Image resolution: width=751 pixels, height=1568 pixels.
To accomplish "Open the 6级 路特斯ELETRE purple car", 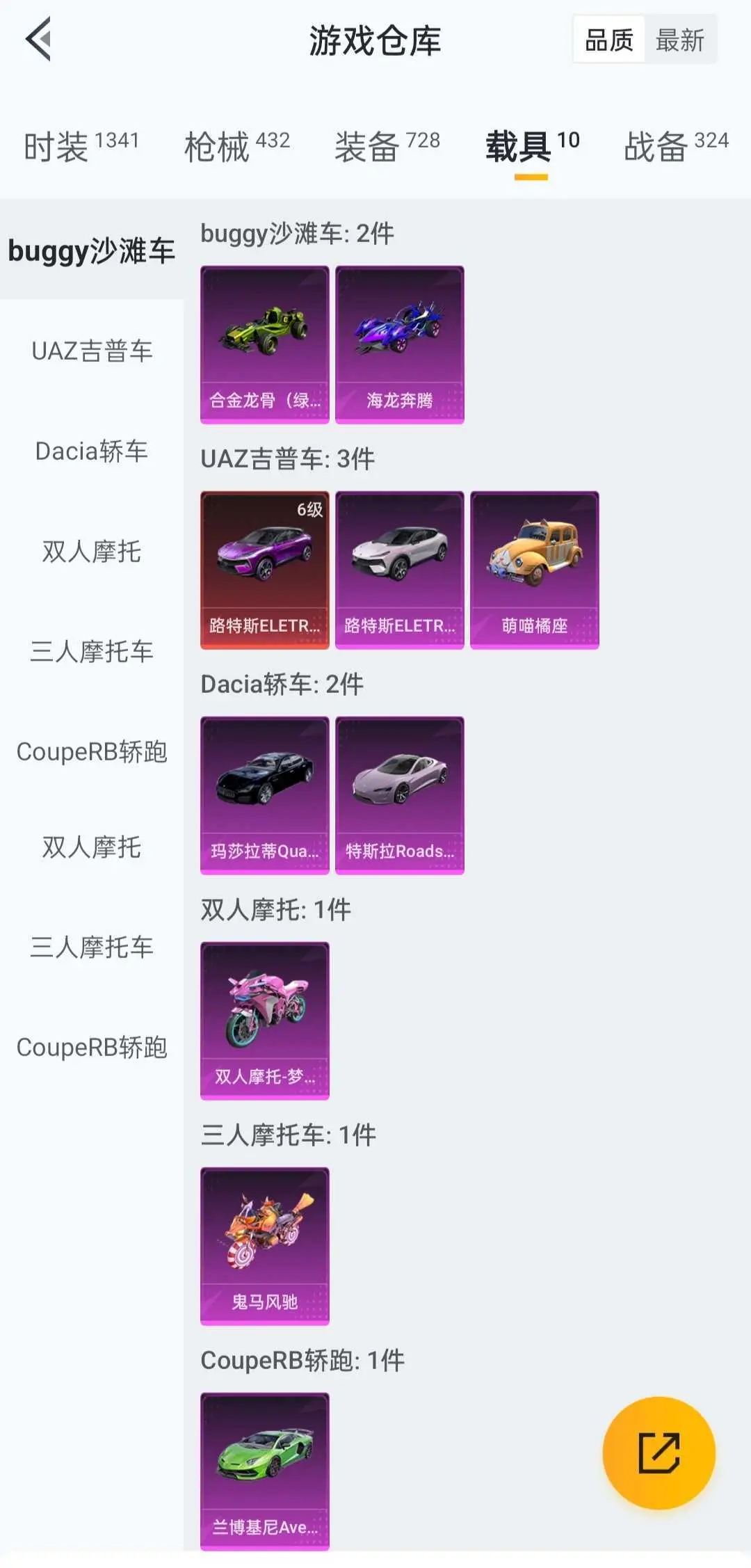I will coord(265,570).
